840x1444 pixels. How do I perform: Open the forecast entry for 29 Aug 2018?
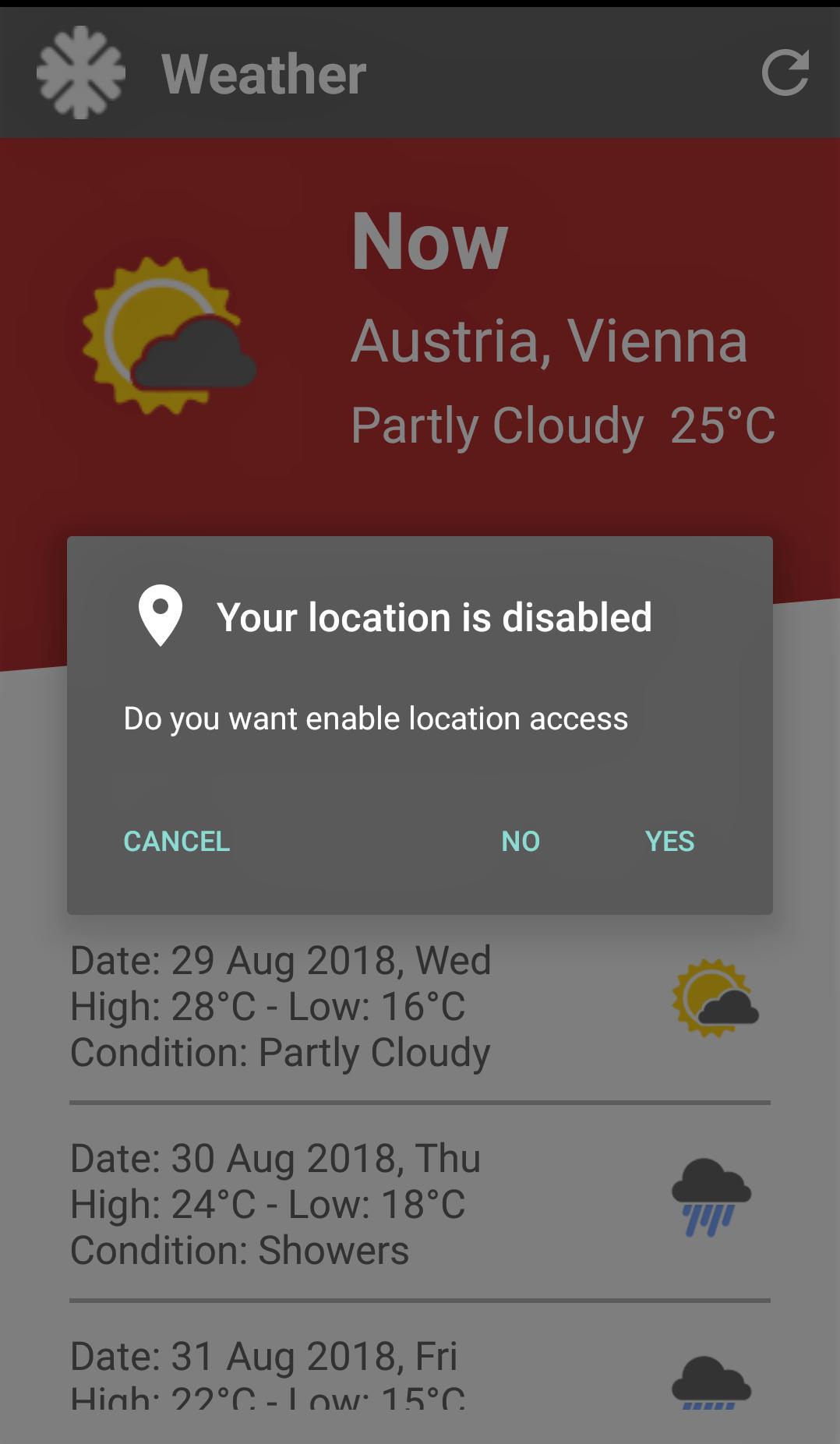[281, 1006]
